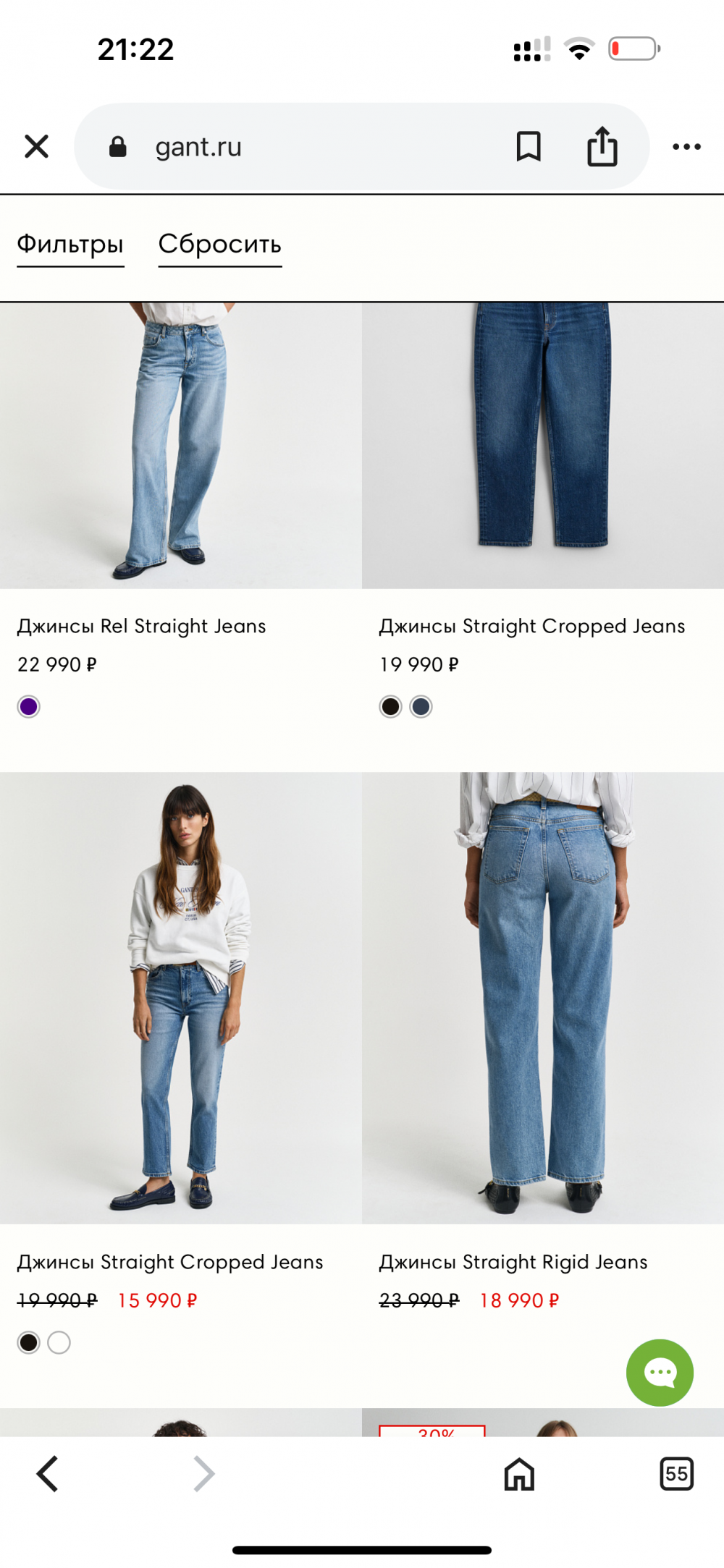Choose navy swatch under 19 990 ₽ Cropped Jeans

point(421,707)
